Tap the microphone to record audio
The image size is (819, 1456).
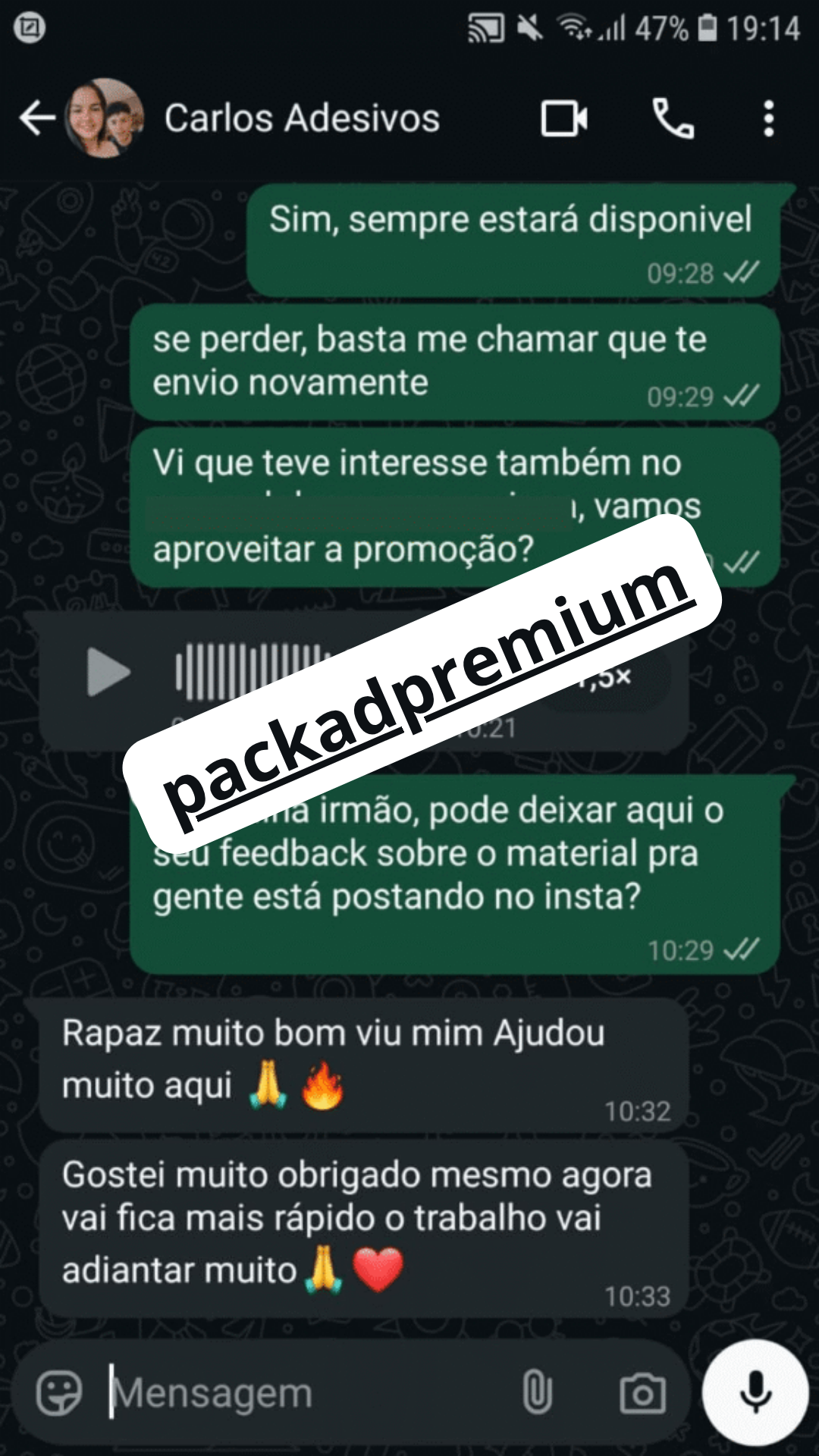[755, 1393]
